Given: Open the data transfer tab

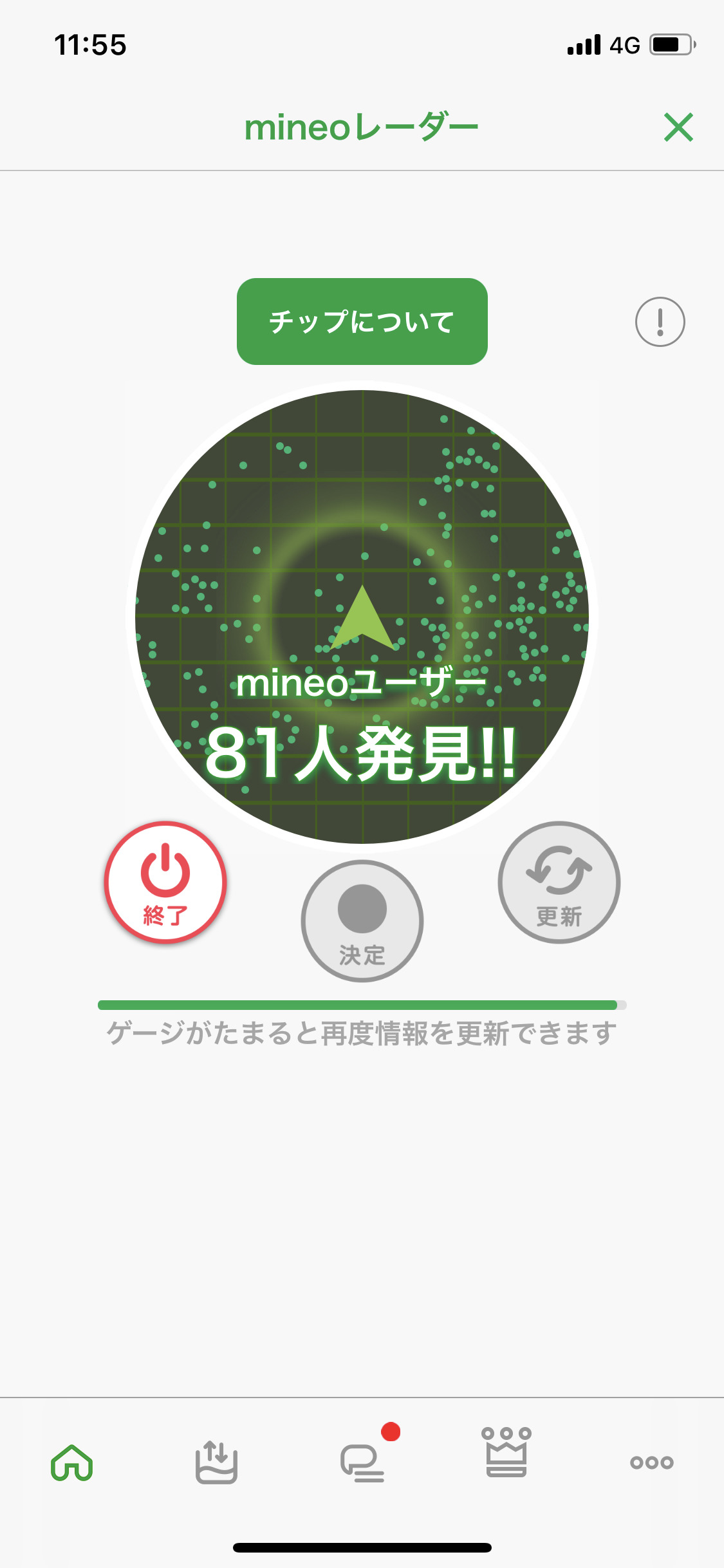Looking at the screenshot, I should 216,1462.
